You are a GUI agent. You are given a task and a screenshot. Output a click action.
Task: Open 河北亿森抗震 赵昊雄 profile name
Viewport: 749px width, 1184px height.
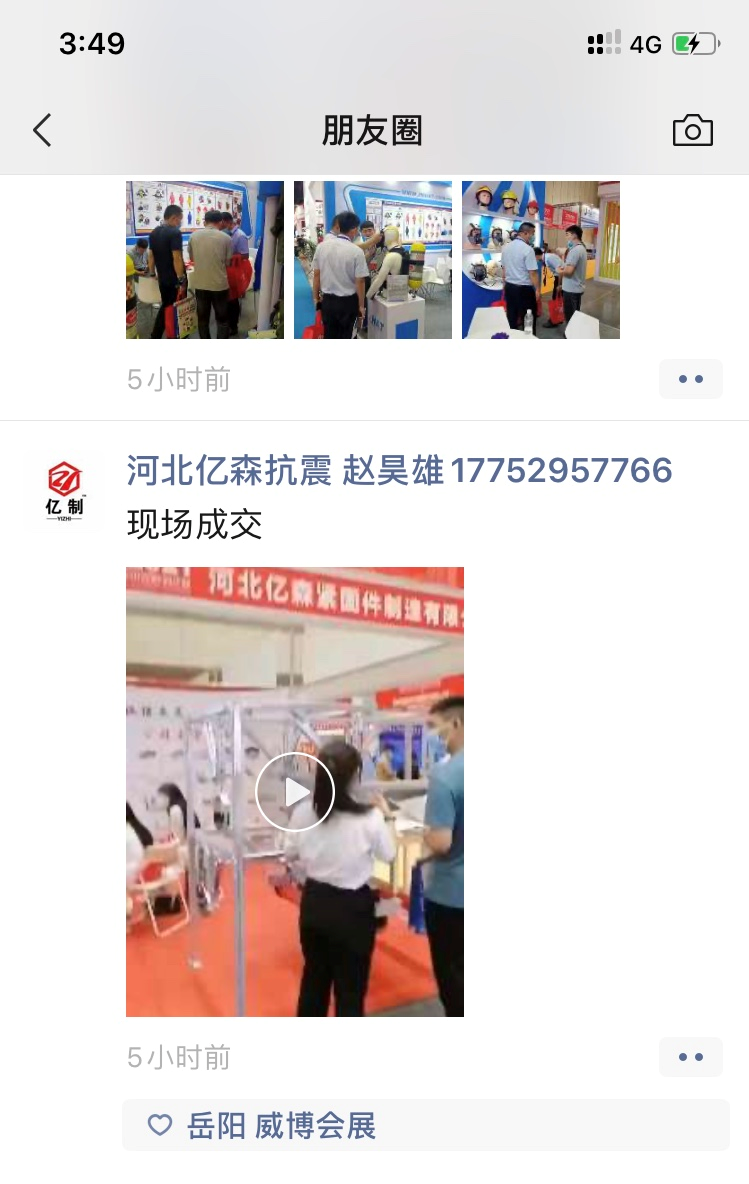pos(399,470)
